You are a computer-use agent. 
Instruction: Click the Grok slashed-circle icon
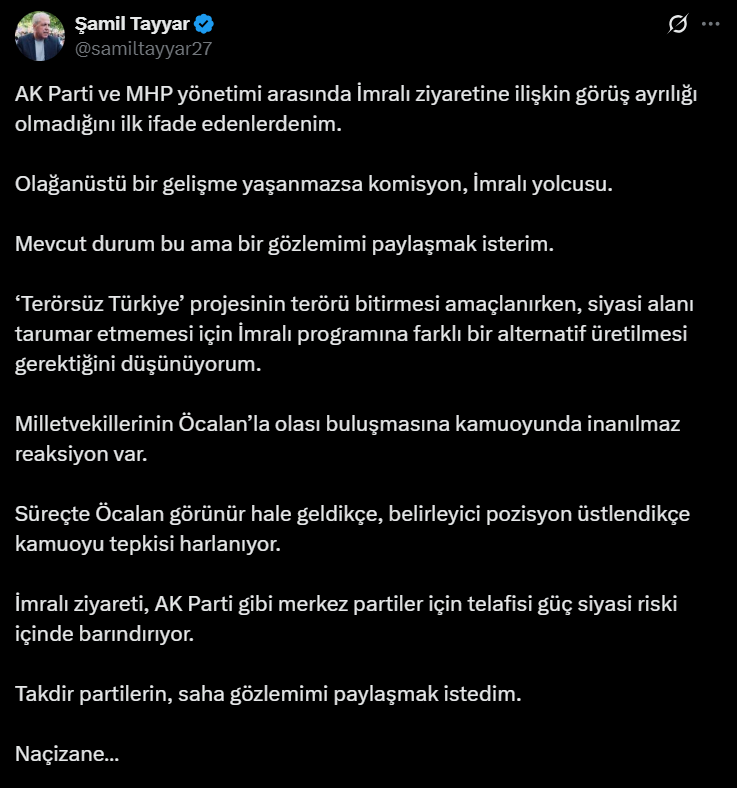pos(676,21)
